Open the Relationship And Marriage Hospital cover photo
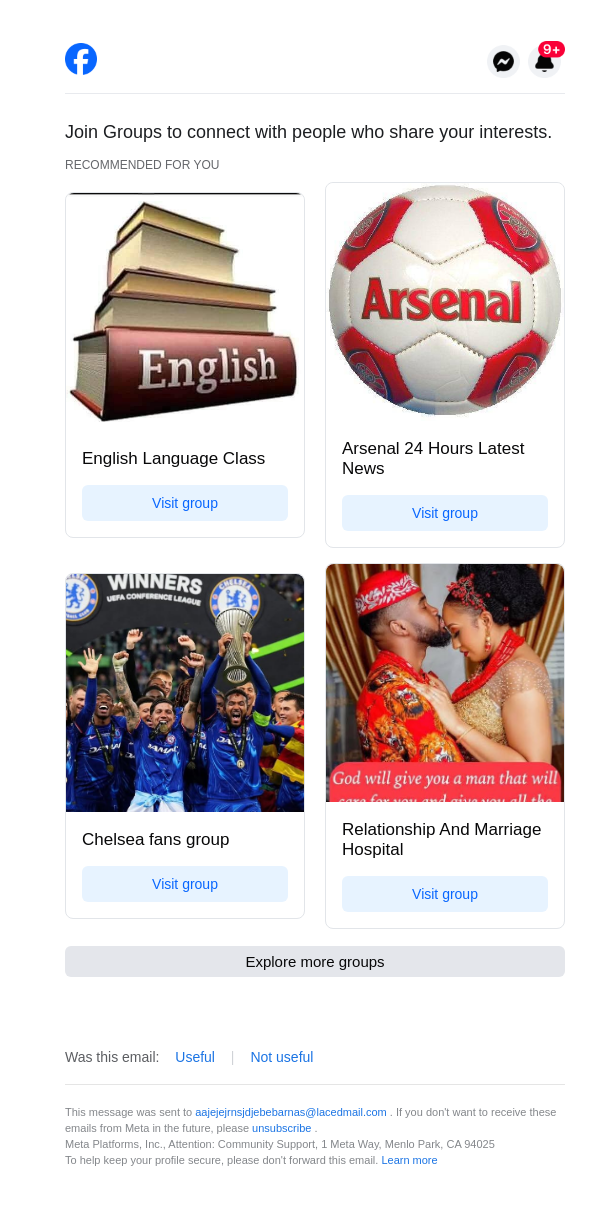Image resolution: width=600 pixels, height=1206 pixels. click(445, 683)
